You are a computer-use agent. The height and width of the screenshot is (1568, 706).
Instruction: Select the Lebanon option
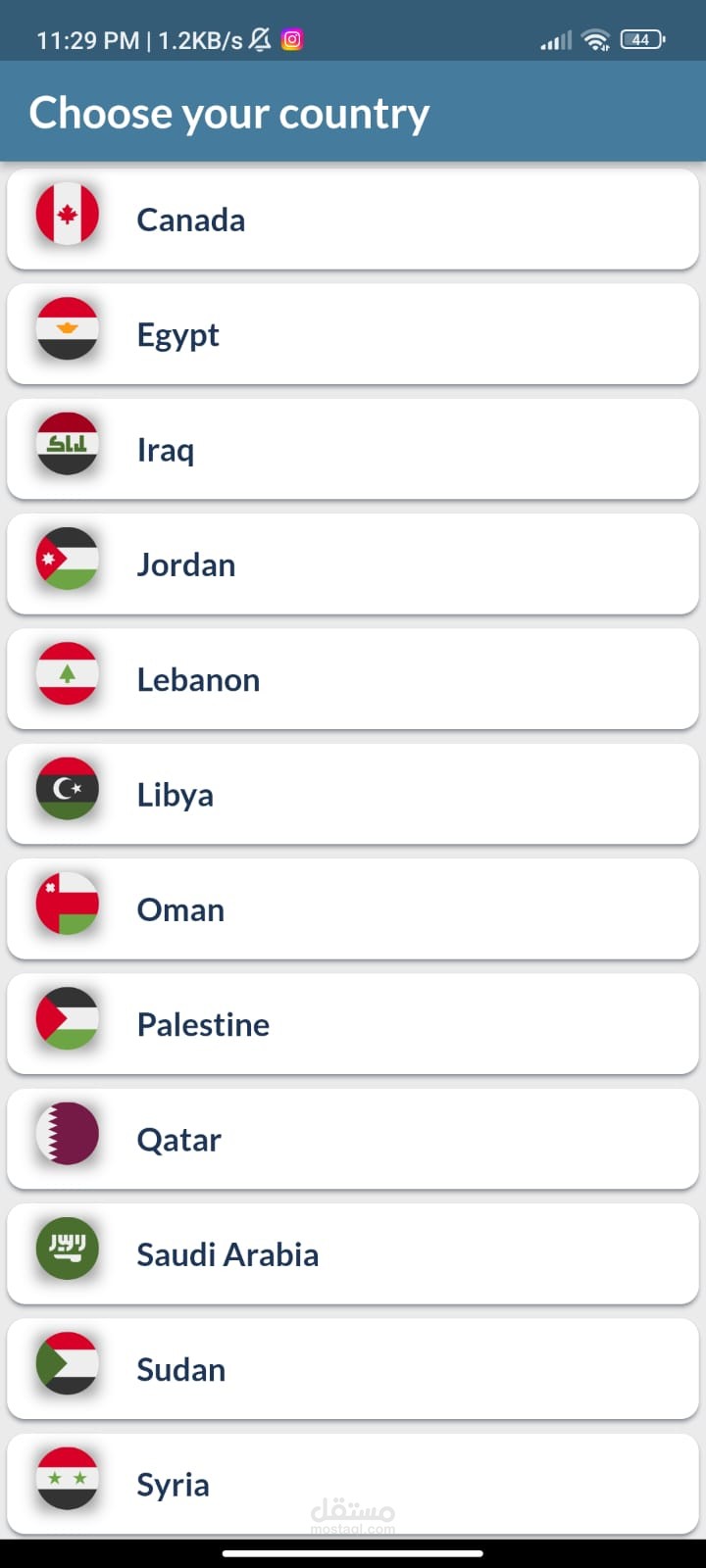coord(352,679)
